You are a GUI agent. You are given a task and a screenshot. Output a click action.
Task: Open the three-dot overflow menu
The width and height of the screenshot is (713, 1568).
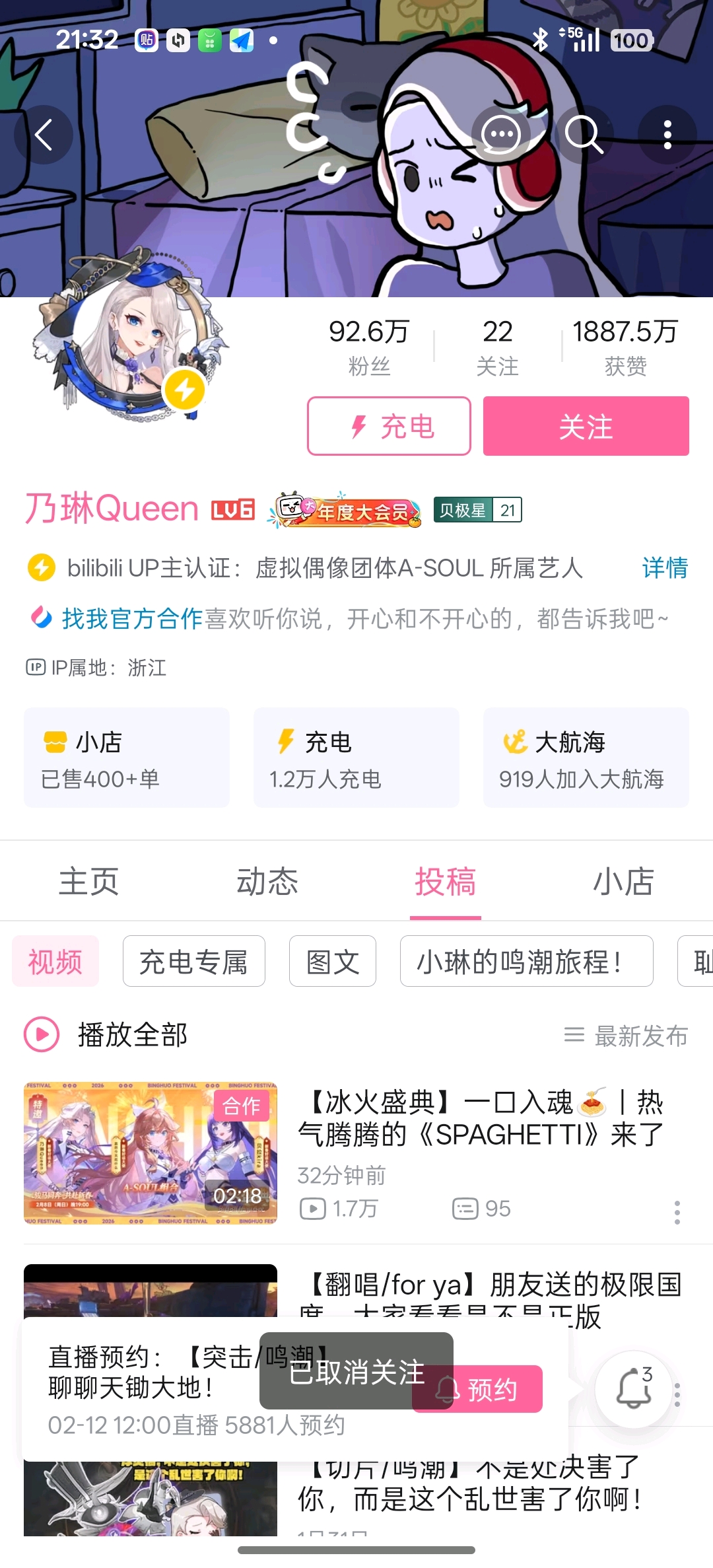[667, 135]
